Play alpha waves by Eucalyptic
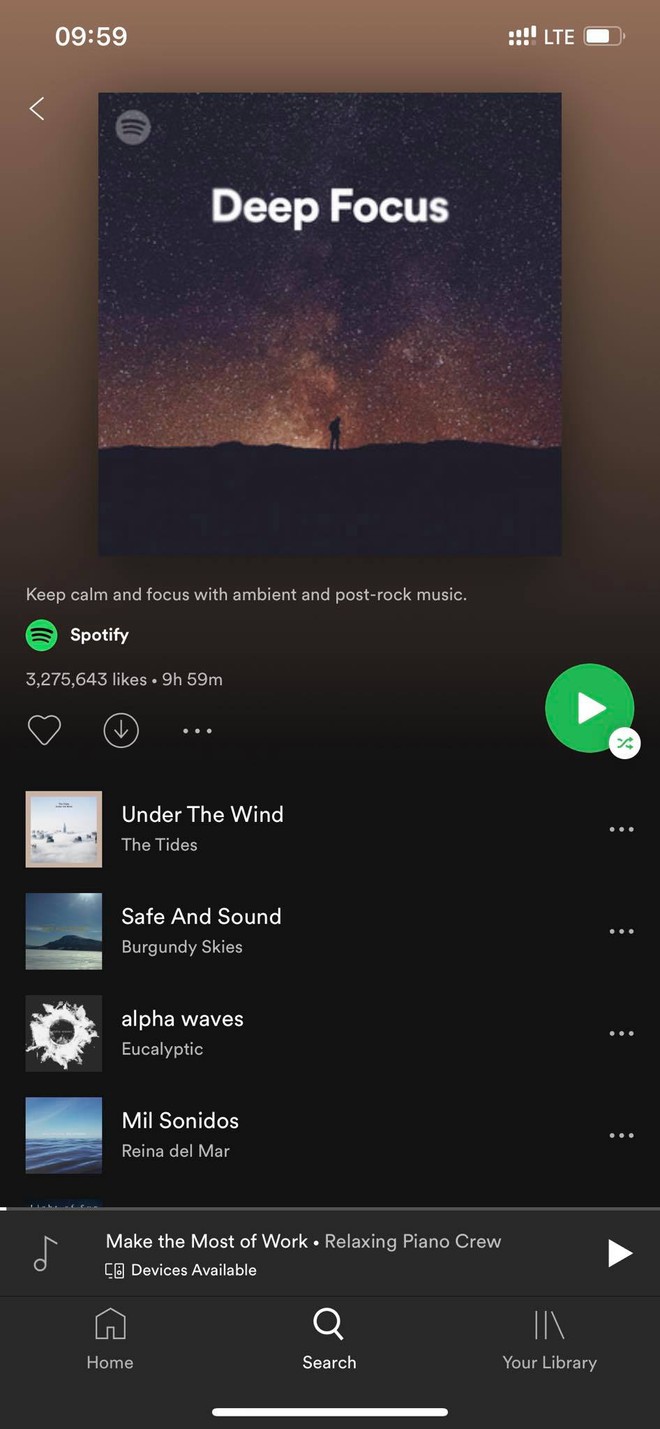The height and width of the screenshot is (1429, 660). click(x=182, y=1032)
